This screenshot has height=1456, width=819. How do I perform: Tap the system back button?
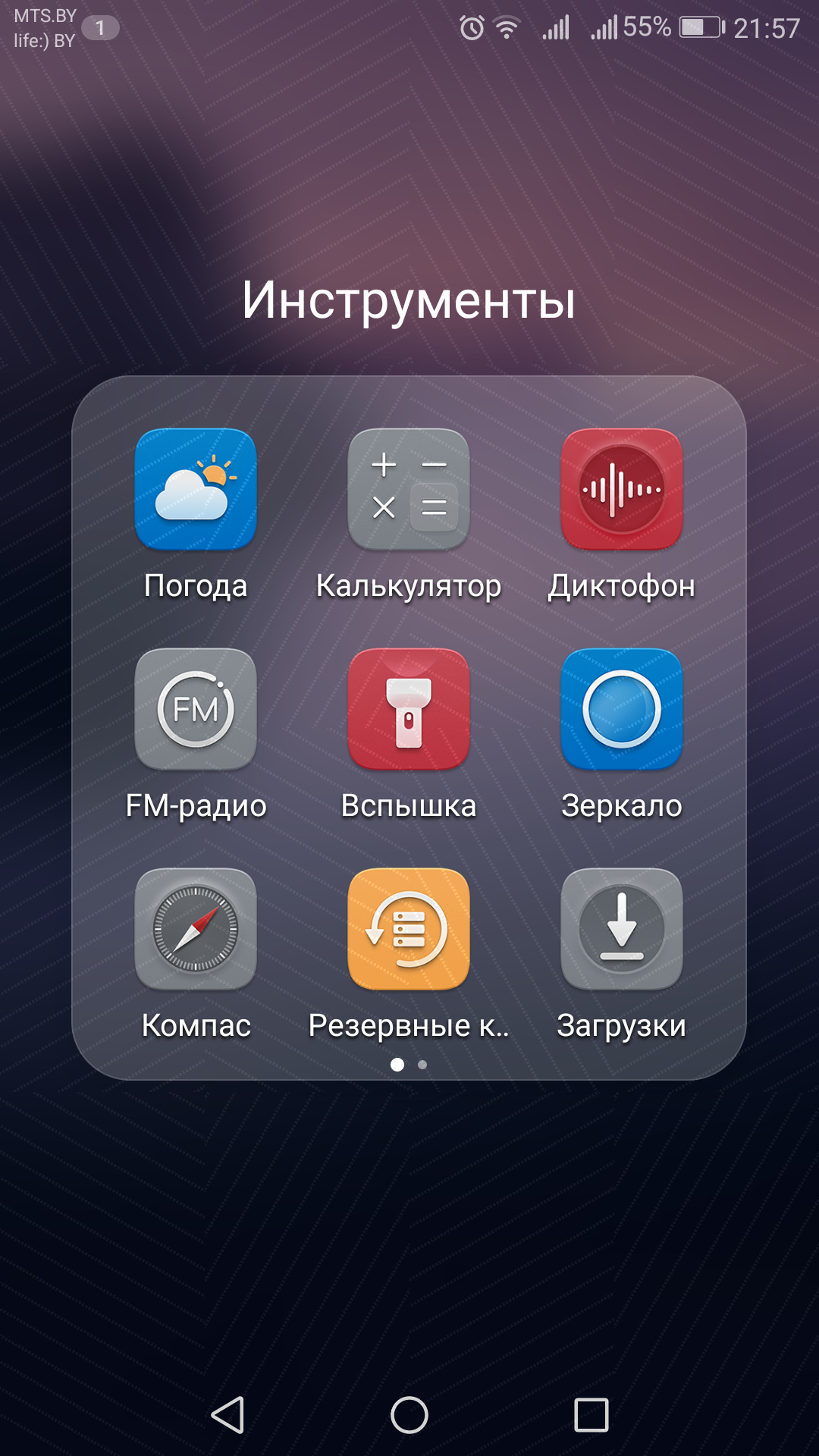coord(227,1415)
